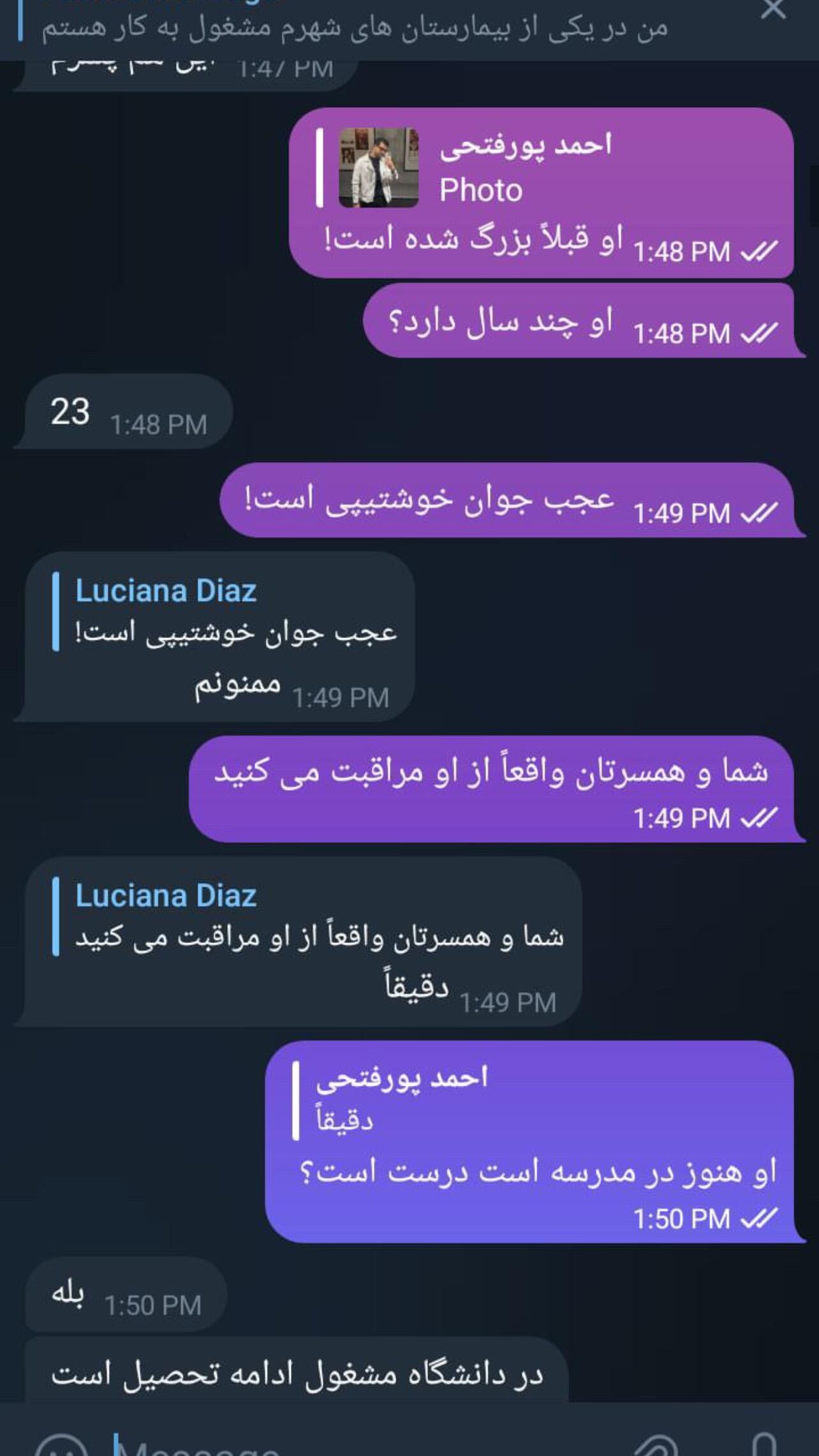Open the replied photo from احمد پورفتحی
Viewport: 819px width, 1456px height.
click(378, 168)
